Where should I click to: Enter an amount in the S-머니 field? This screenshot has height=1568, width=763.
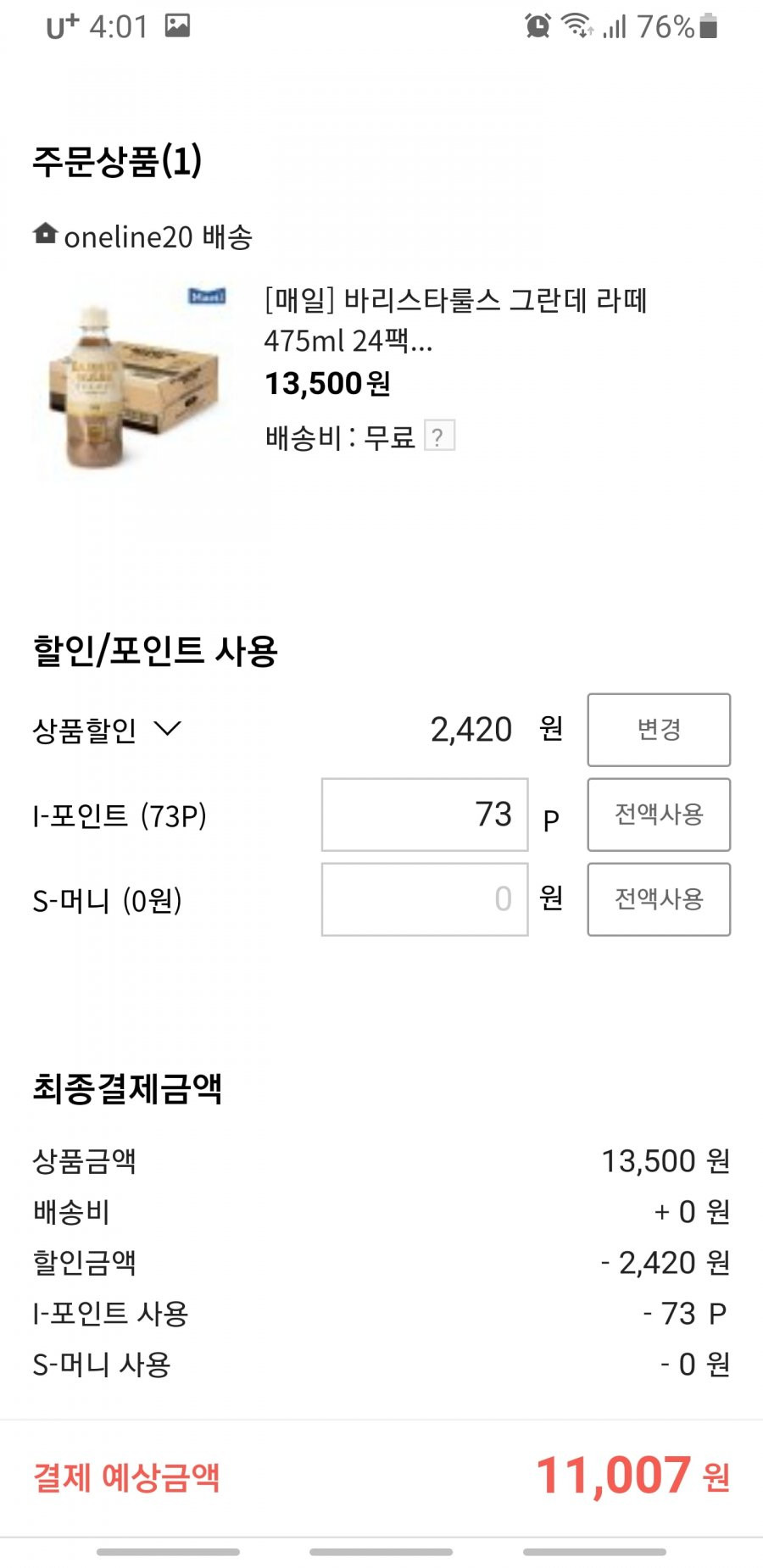pos(425,899)
